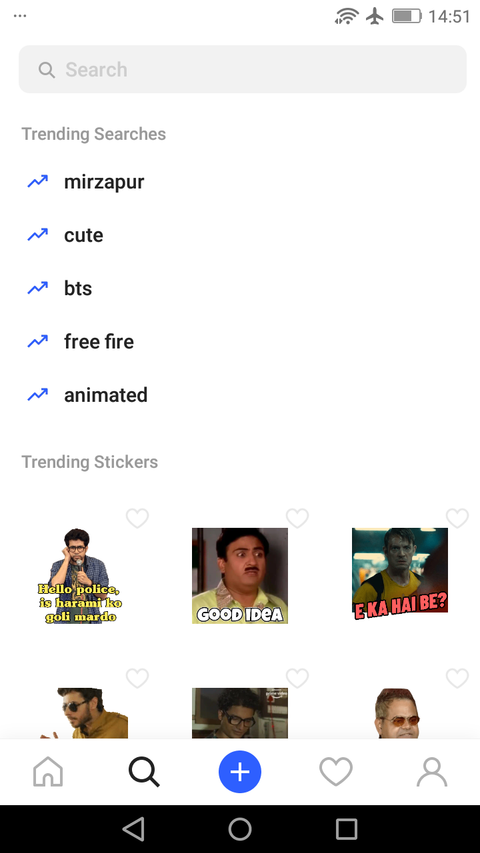Like the Good Idea sticker
Viewport: 480px width, 853px height.
297,518
